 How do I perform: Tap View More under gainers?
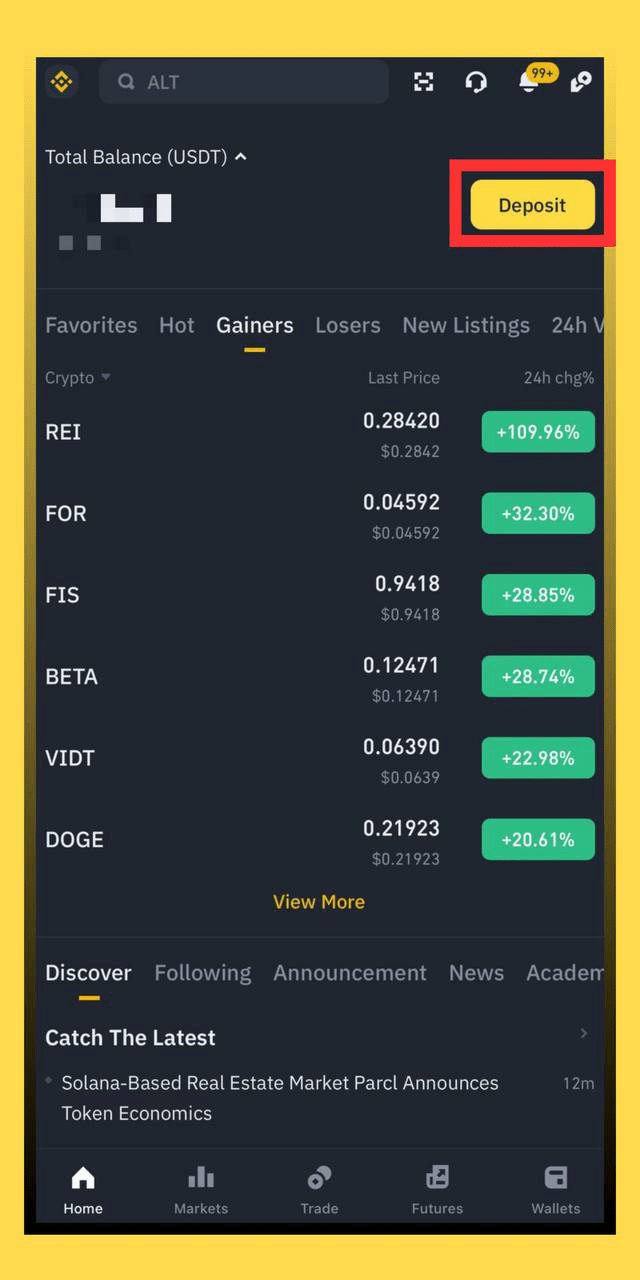[319, 902]
